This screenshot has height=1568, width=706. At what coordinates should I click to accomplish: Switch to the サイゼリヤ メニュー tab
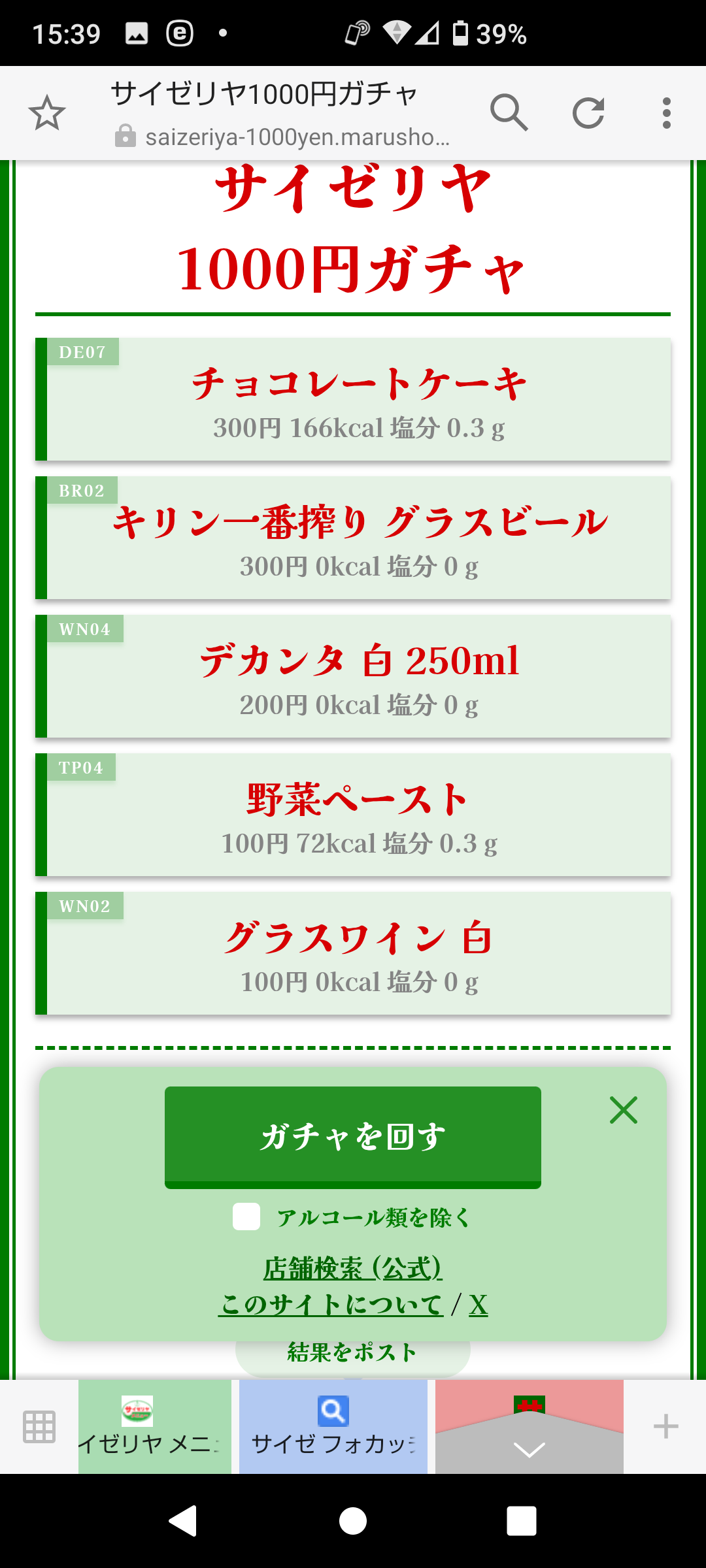click(x=154, y=1427)
